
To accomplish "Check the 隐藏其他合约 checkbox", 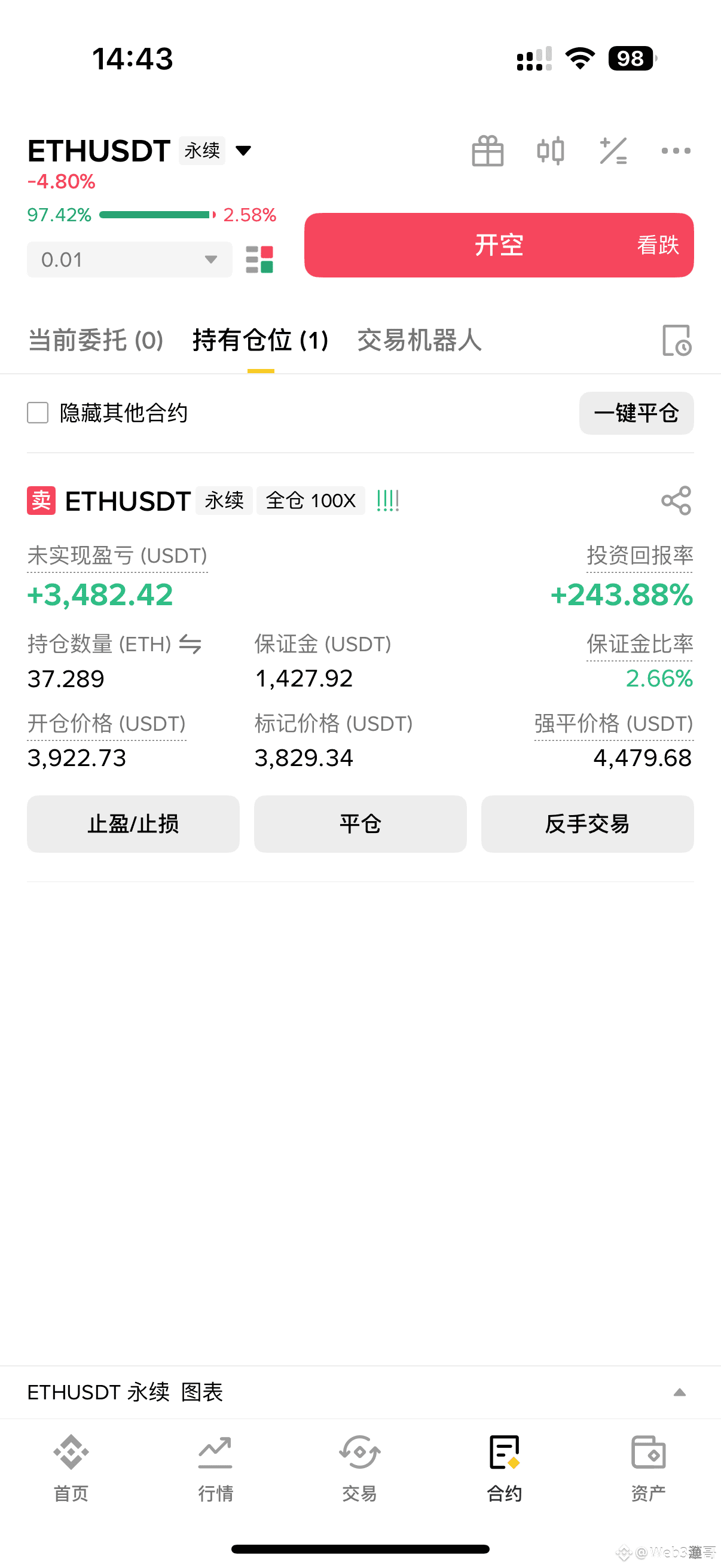I will click(38, 413).
